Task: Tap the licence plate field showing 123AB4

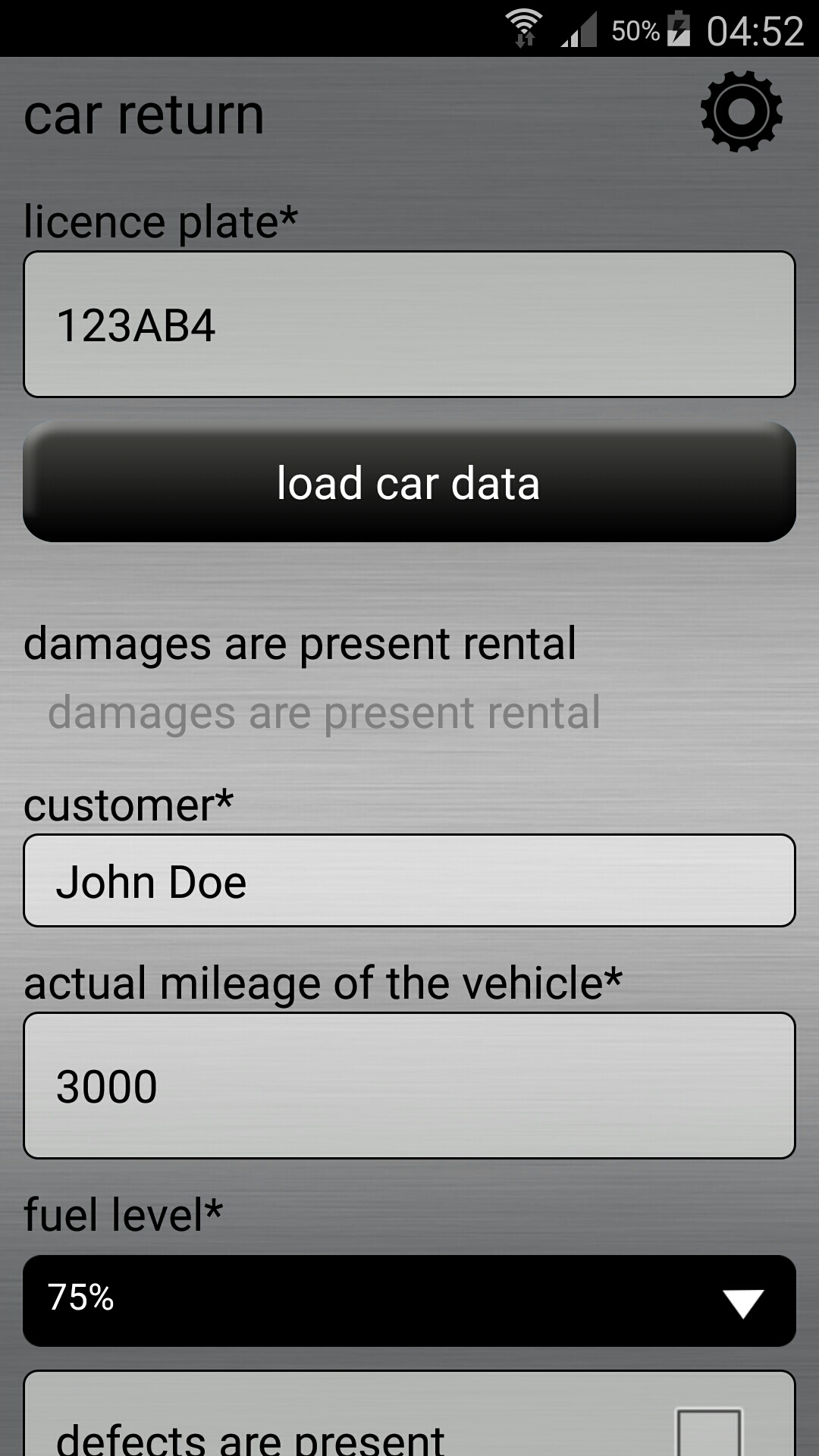Action: pos(409,325)
